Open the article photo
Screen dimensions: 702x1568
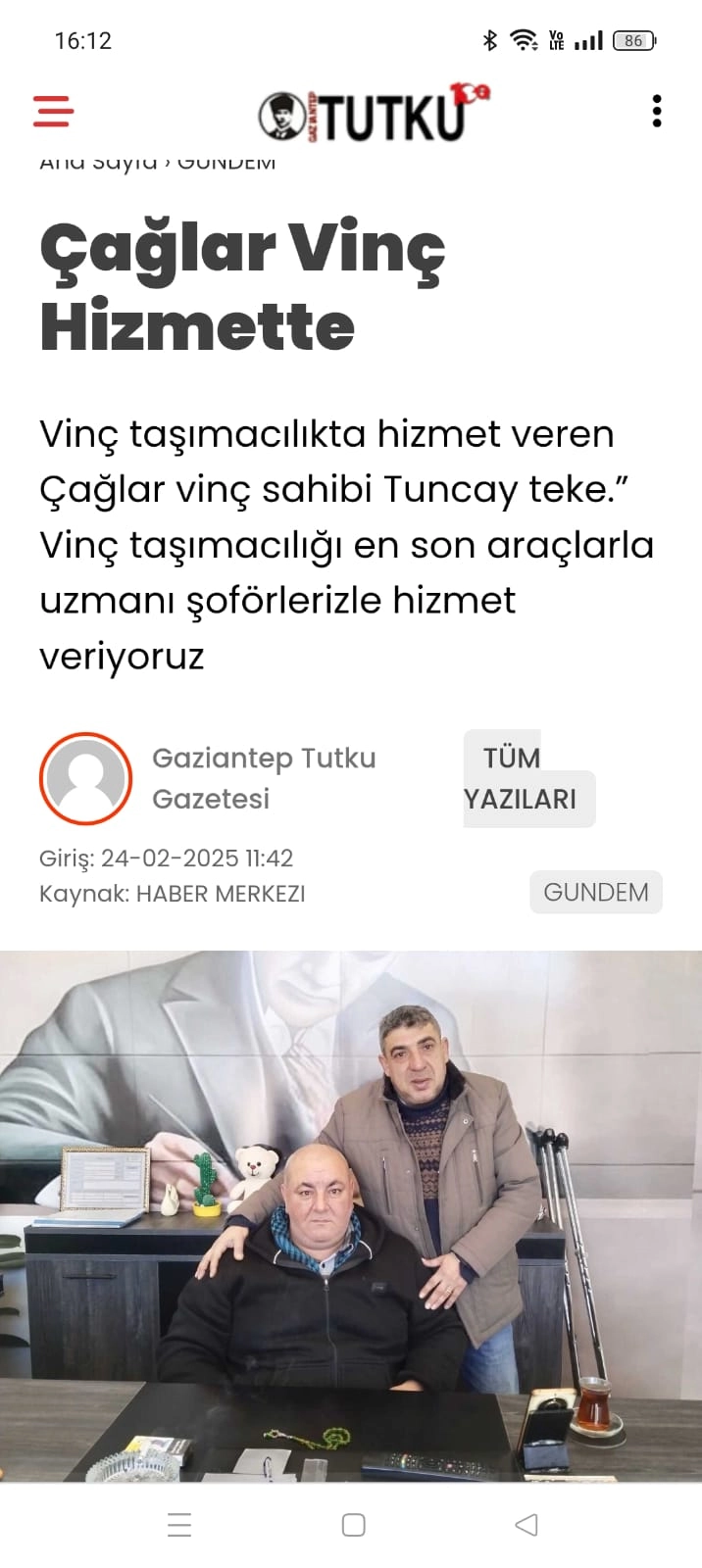351,1215
